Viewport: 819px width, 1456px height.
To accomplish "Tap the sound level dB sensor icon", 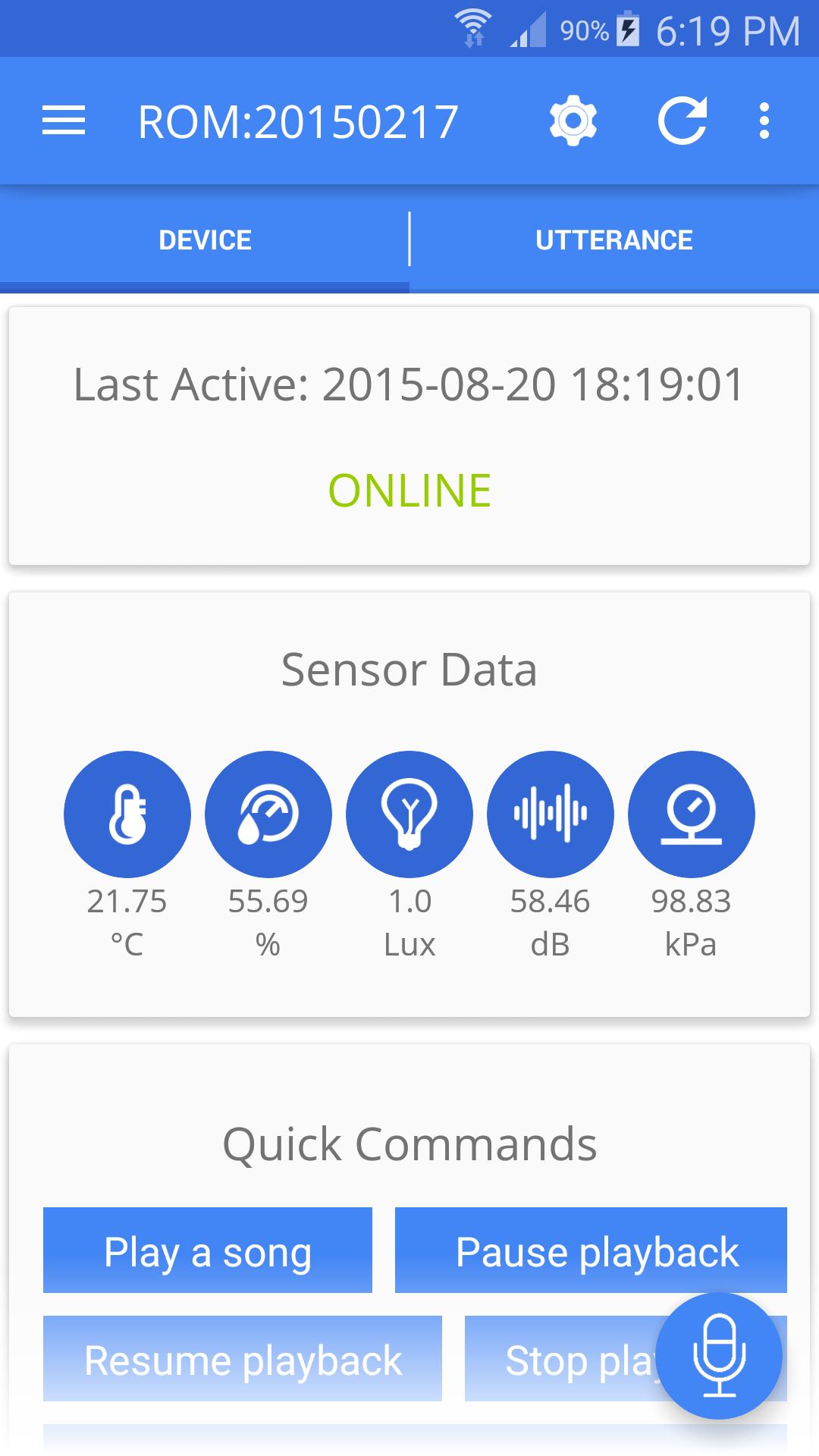I will click(x=551, y=814).
